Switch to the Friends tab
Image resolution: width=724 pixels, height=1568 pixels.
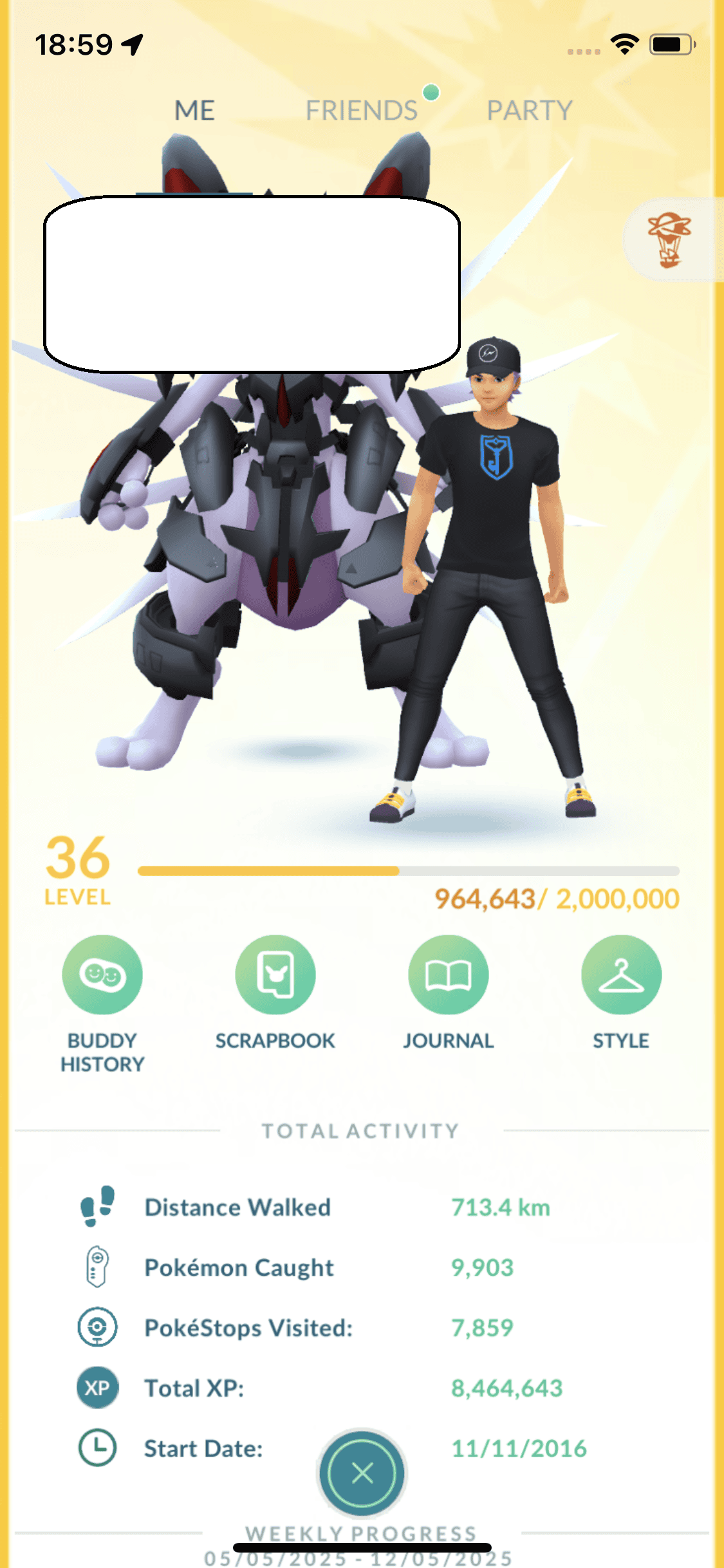[x=361, y=111]
